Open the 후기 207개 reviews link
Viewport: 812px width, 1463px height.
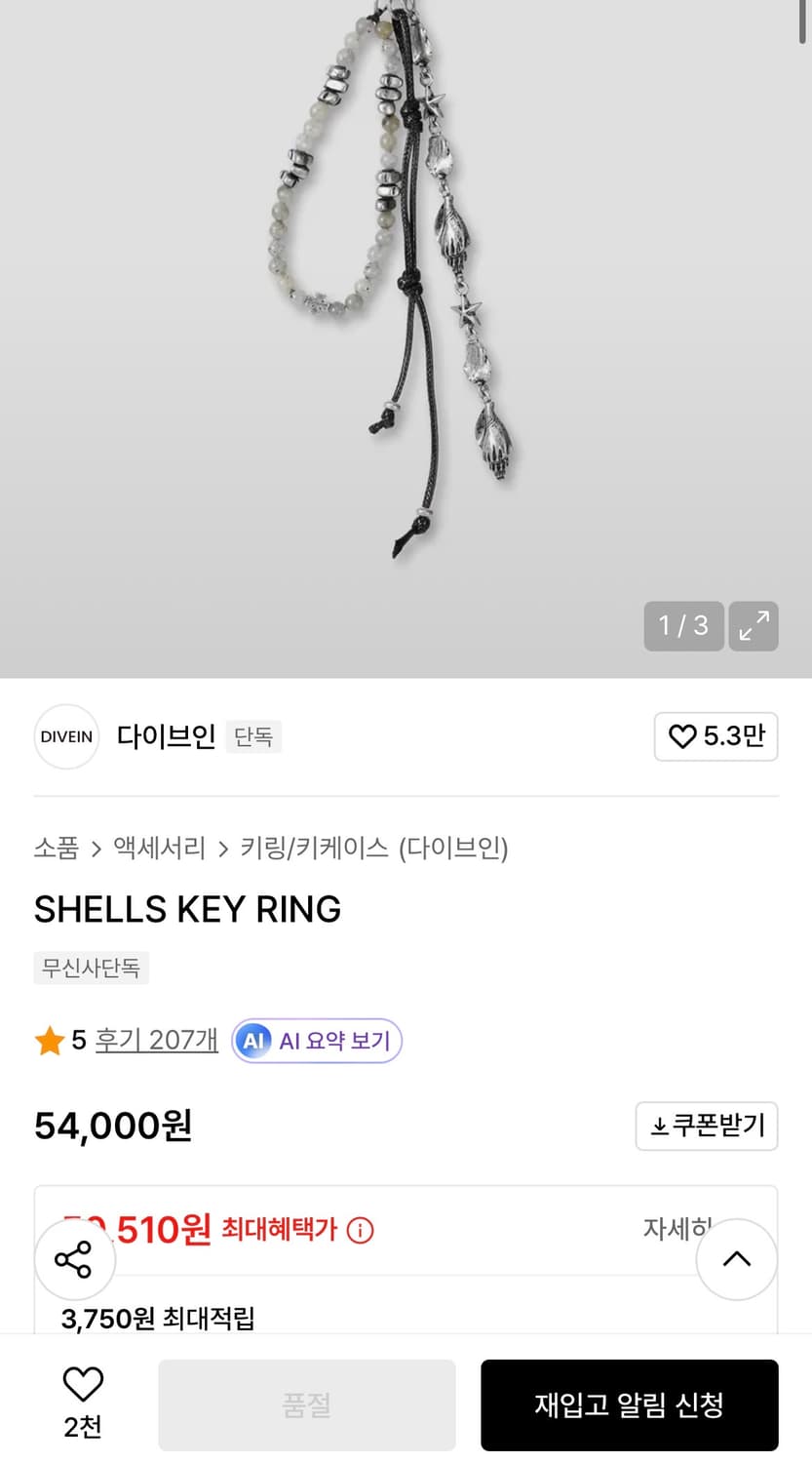pos(156,1040)
